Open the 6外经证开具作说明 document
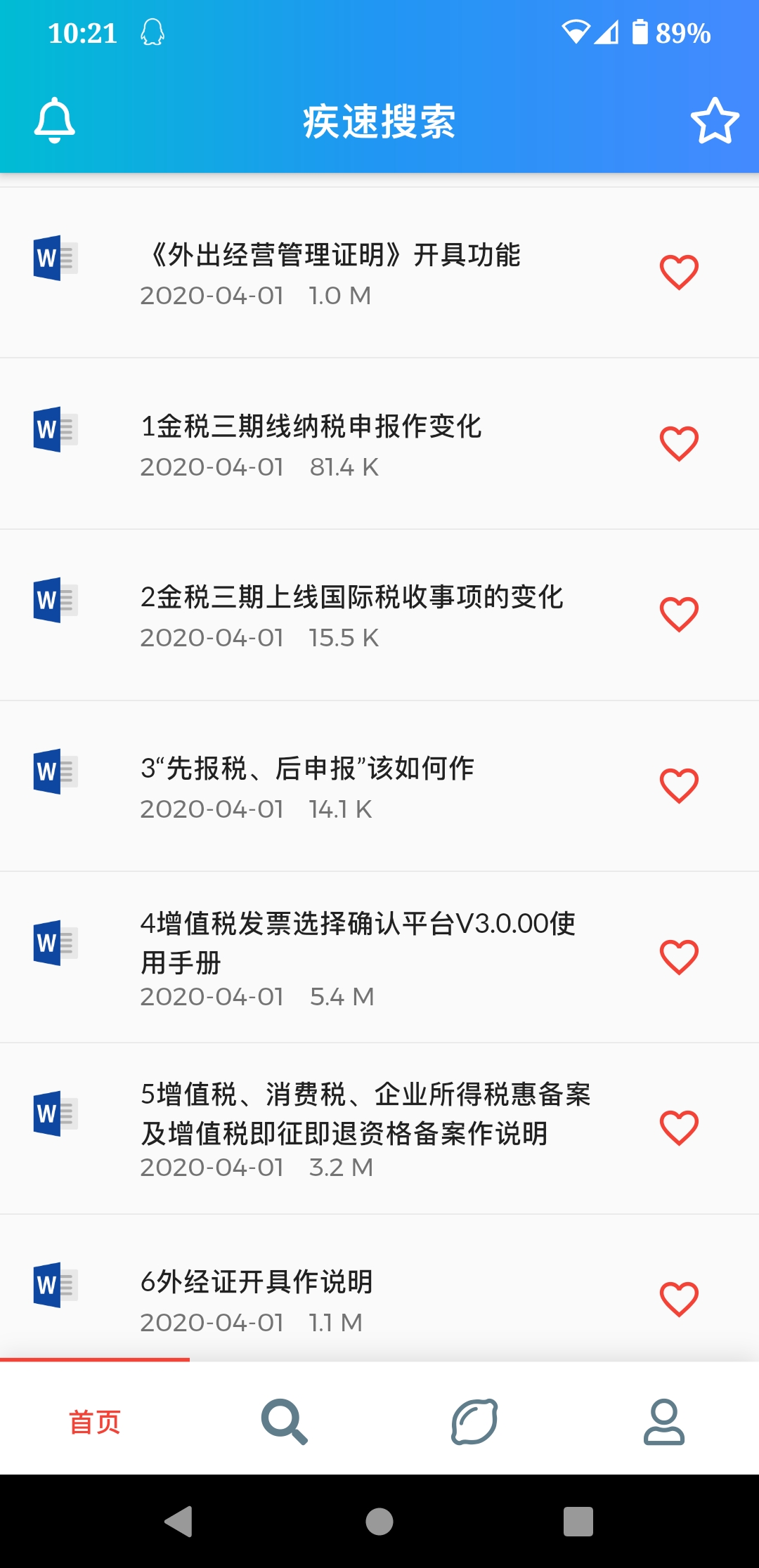This screenshot has height=1568, width=759. click(257, 1298)
